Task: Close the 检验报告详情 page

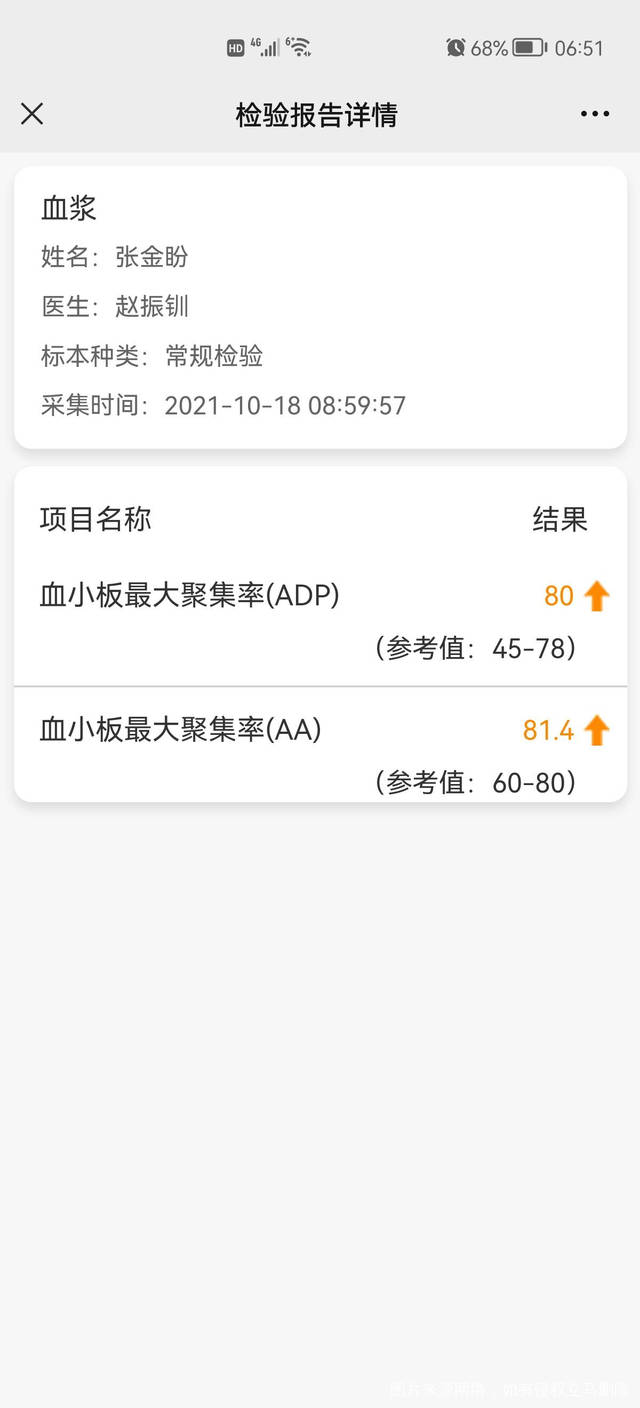Action: click(x=32, y=114)
